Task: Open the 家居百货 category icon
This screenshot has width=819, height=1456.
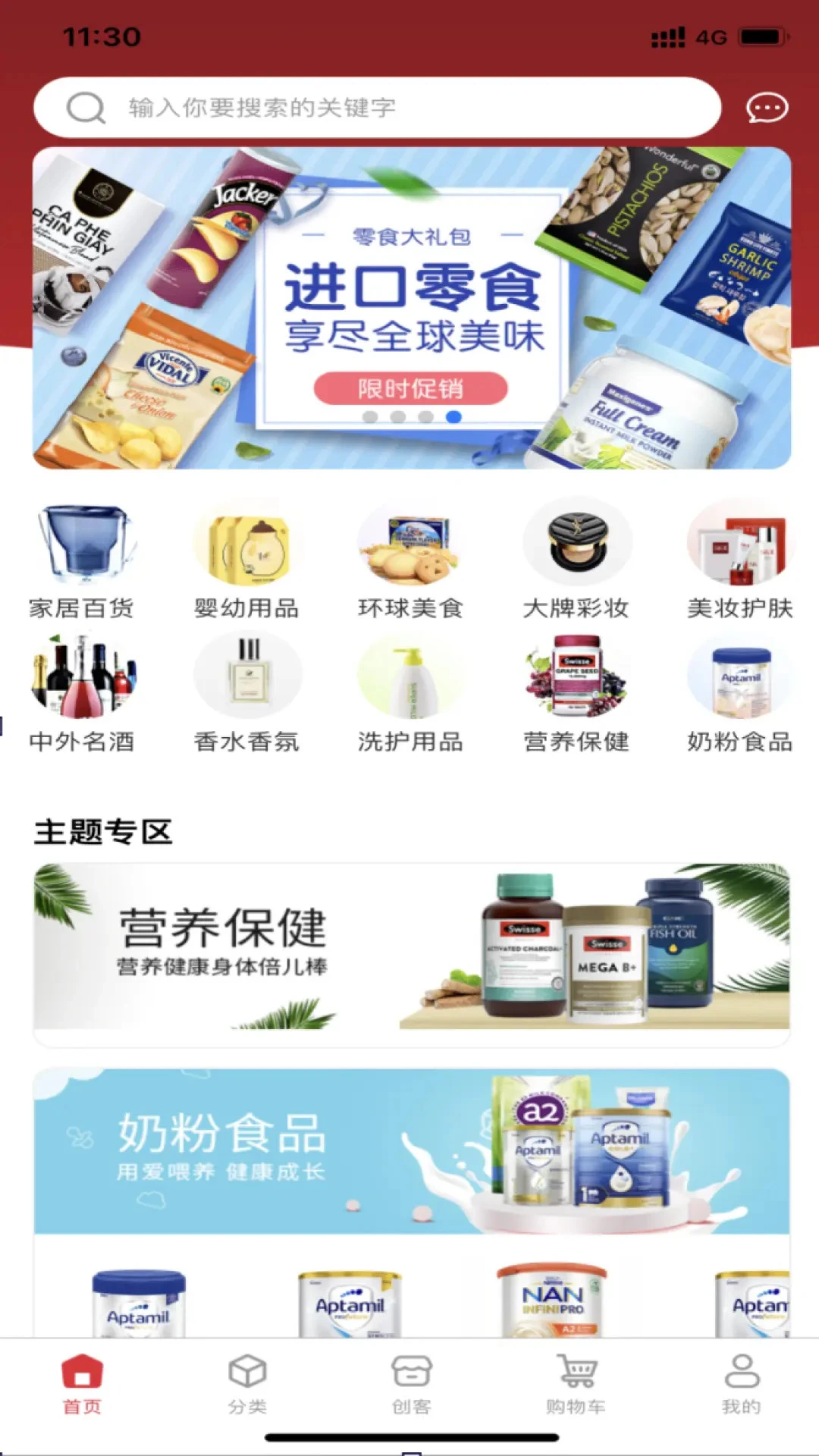Action: click(82, 542)
